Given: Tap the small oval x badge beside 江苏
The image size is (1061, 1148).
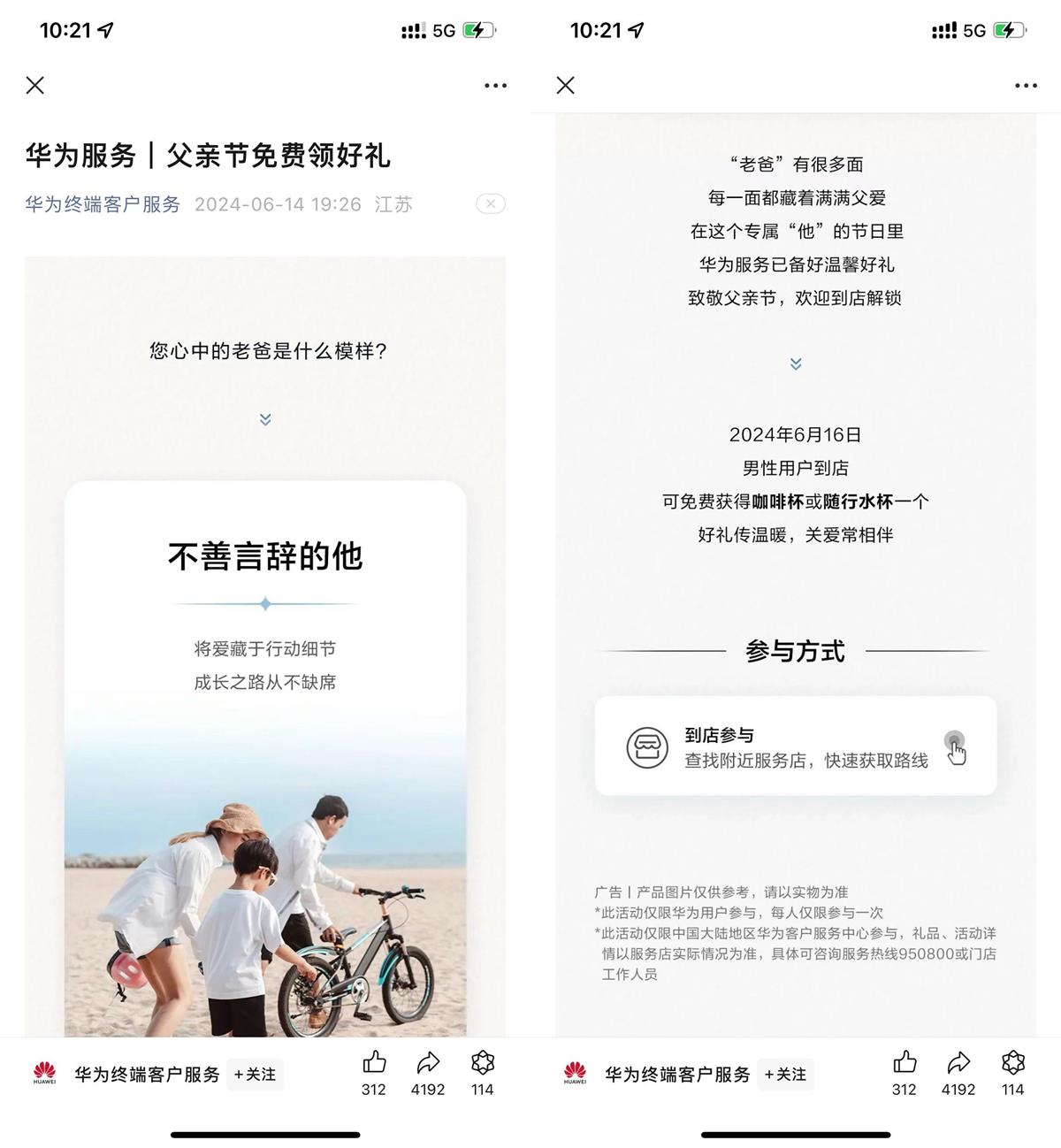Looking at the screenshot, I should pyautogui.click(x=491, y=204).
